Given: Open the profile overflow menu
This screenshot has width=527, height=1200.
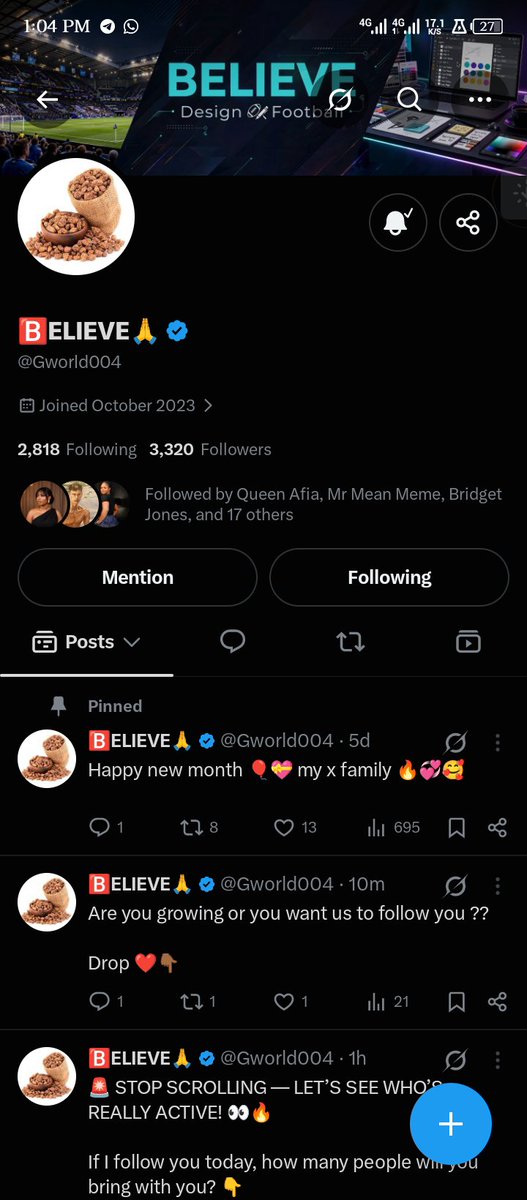Looking at the screenshot, I should tap(479, 99).
